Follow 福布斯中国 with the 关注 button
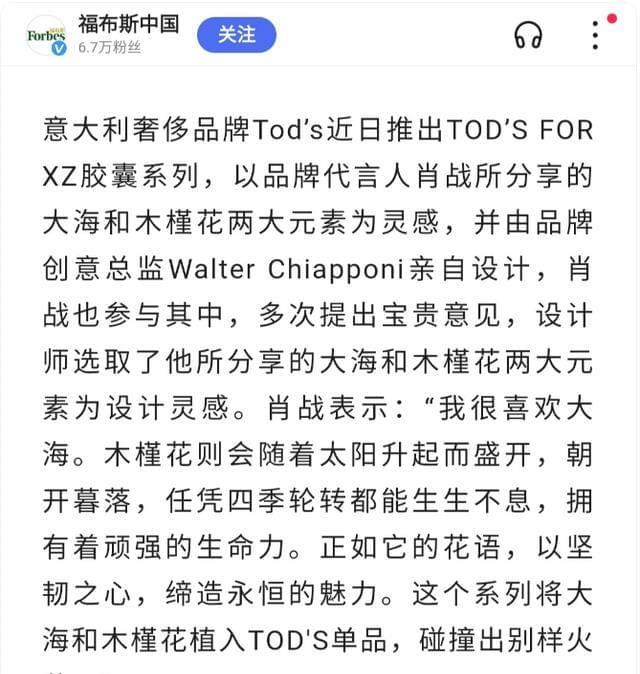Image resolution: width=640 pixels, height=674 pixels. 237,35
